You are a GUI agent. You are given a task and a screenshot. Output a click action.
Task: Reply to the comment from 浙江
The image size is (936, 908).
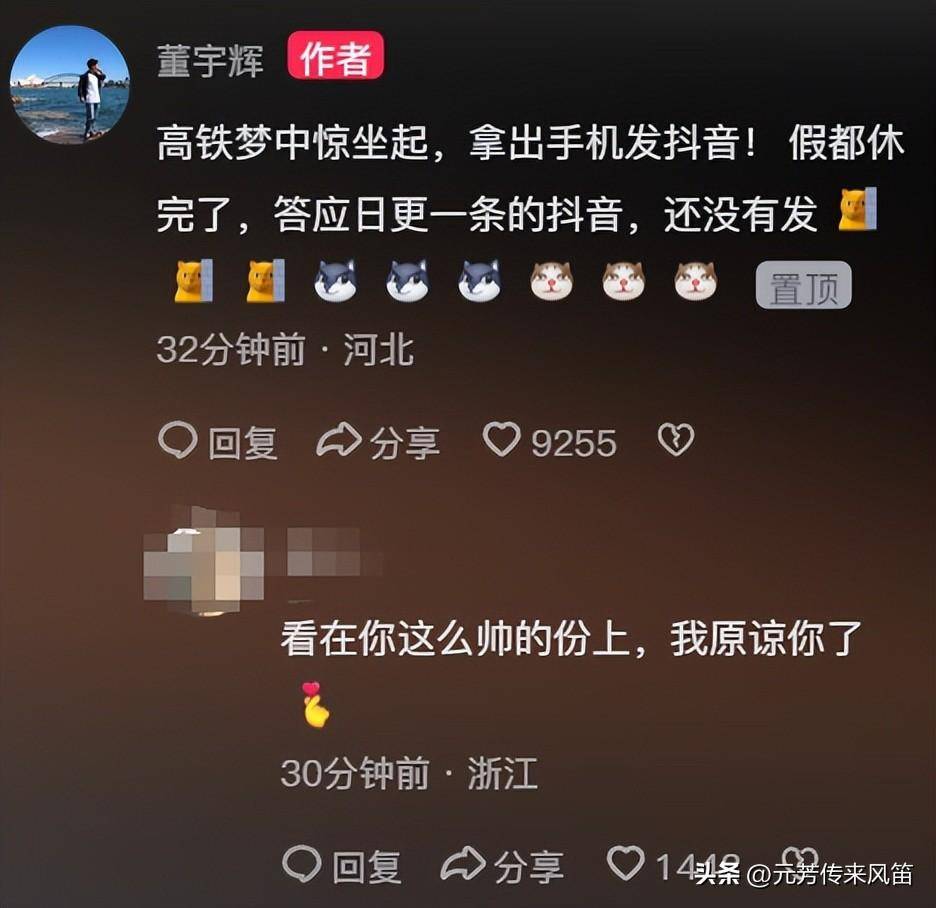point(342,866)
